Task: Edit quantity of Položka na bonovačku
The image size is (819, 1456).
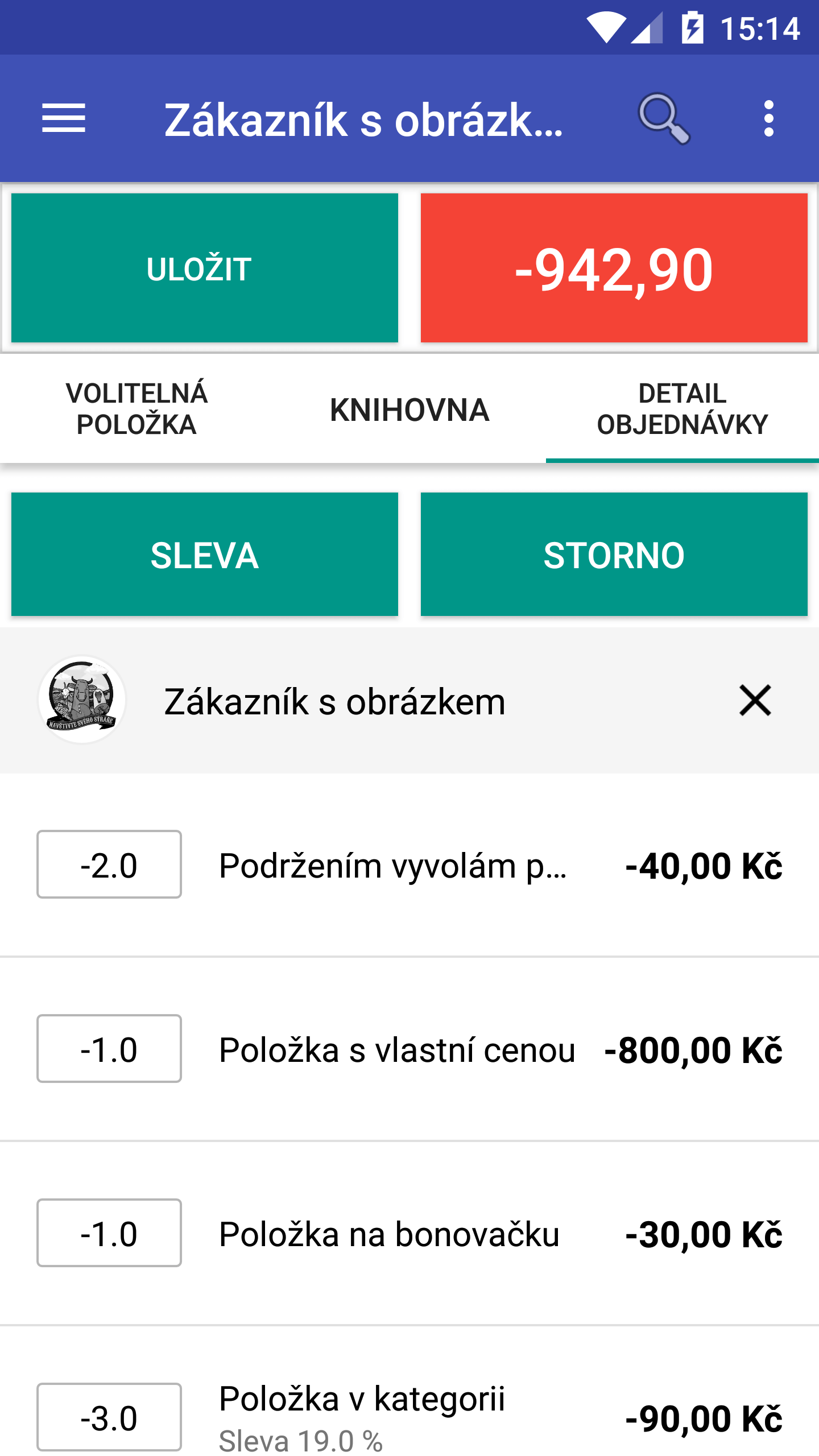Action: 109,1233
